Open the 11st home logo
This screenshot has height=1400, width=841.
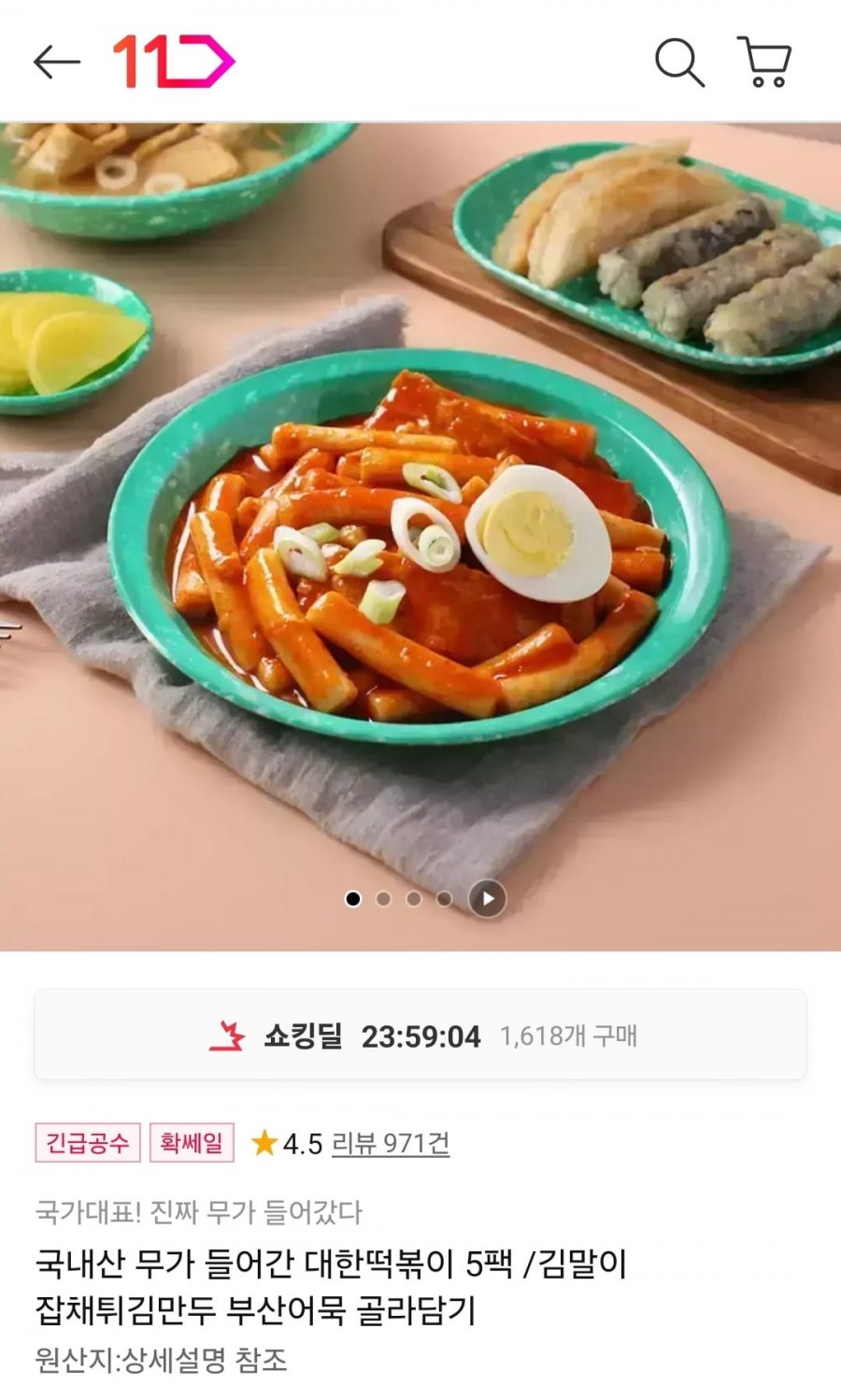(173, 62)
